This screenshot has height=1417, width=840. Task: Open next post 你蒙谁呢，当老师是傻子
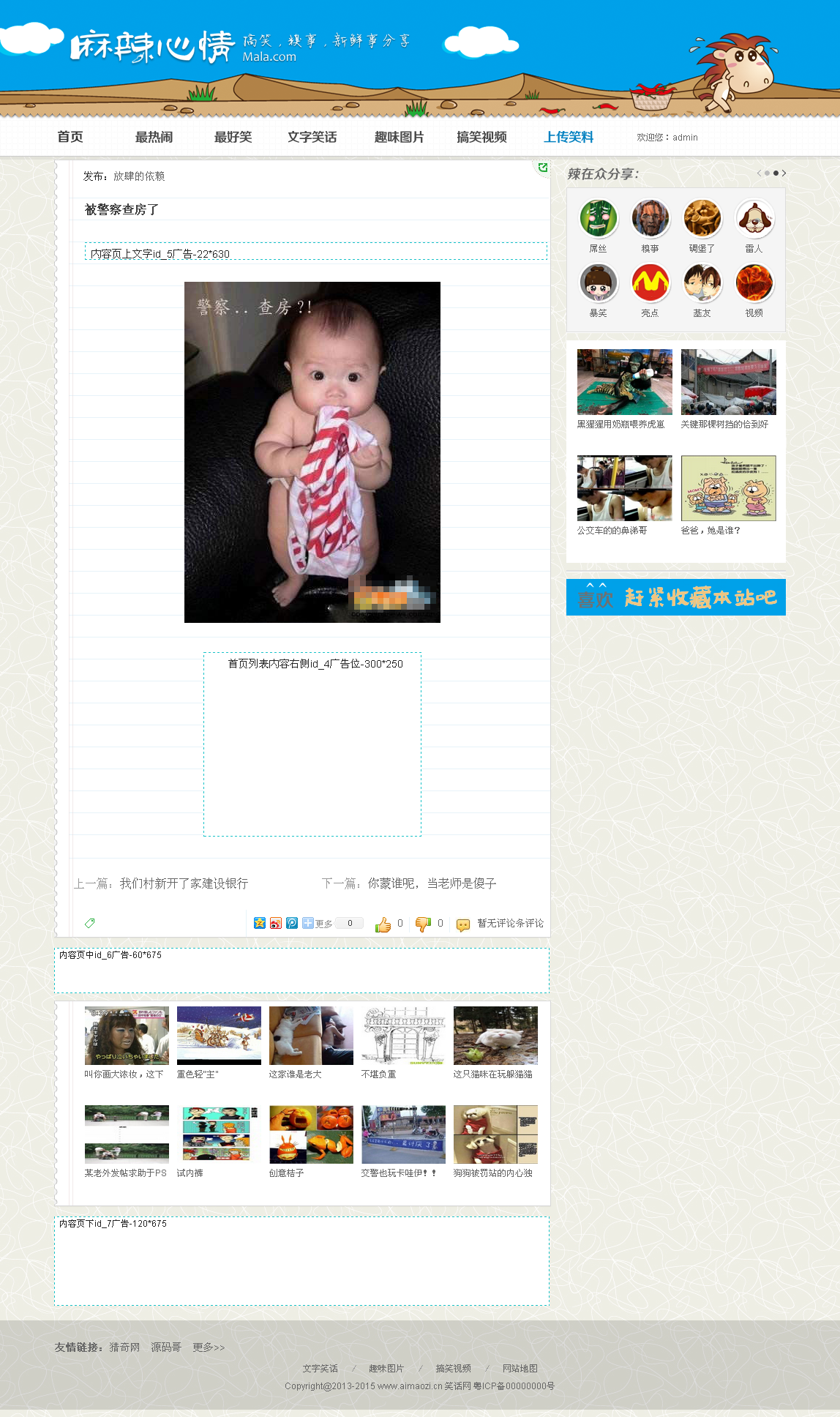point(432,883)
